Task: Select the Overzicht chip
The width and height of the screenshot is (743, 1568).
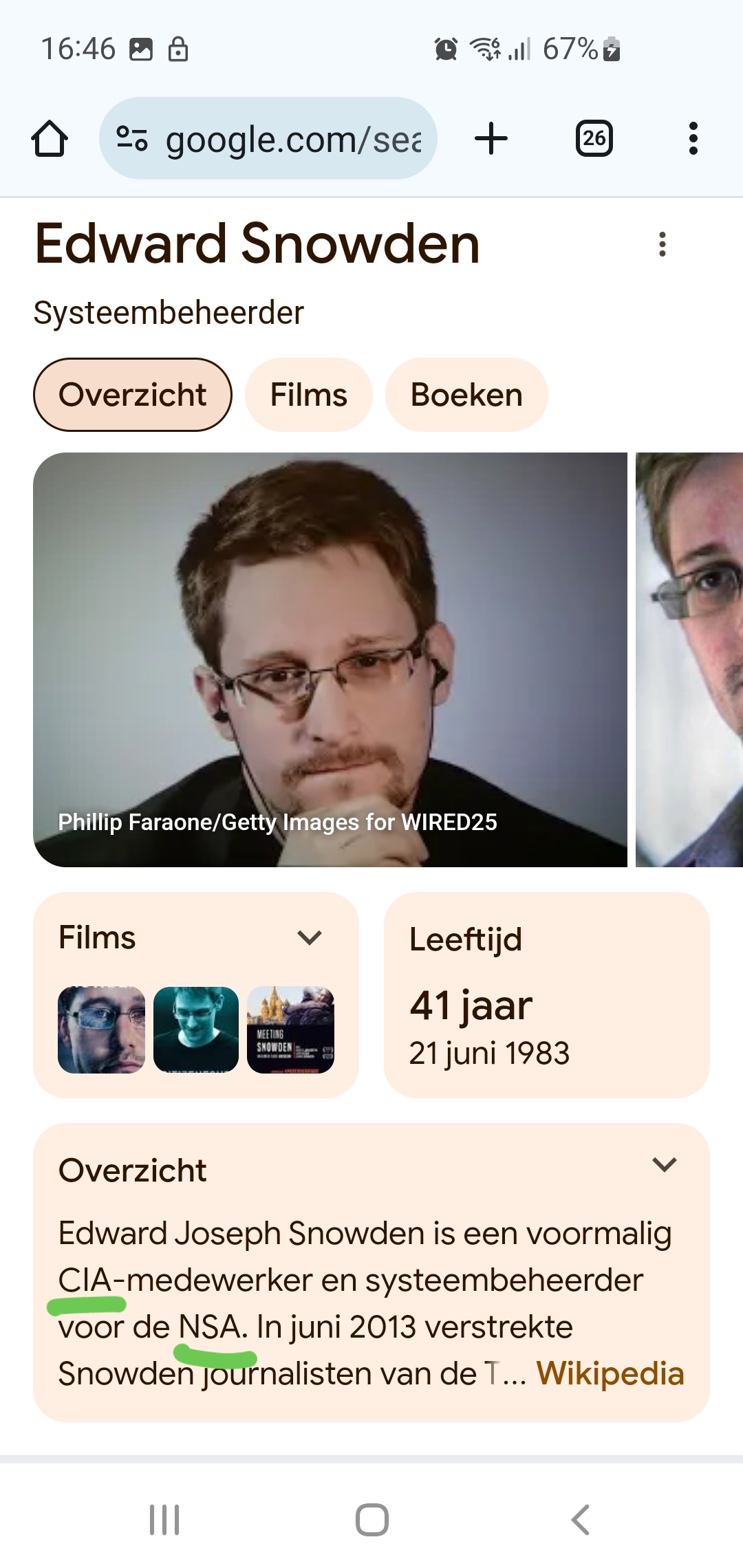Action: 133,395
